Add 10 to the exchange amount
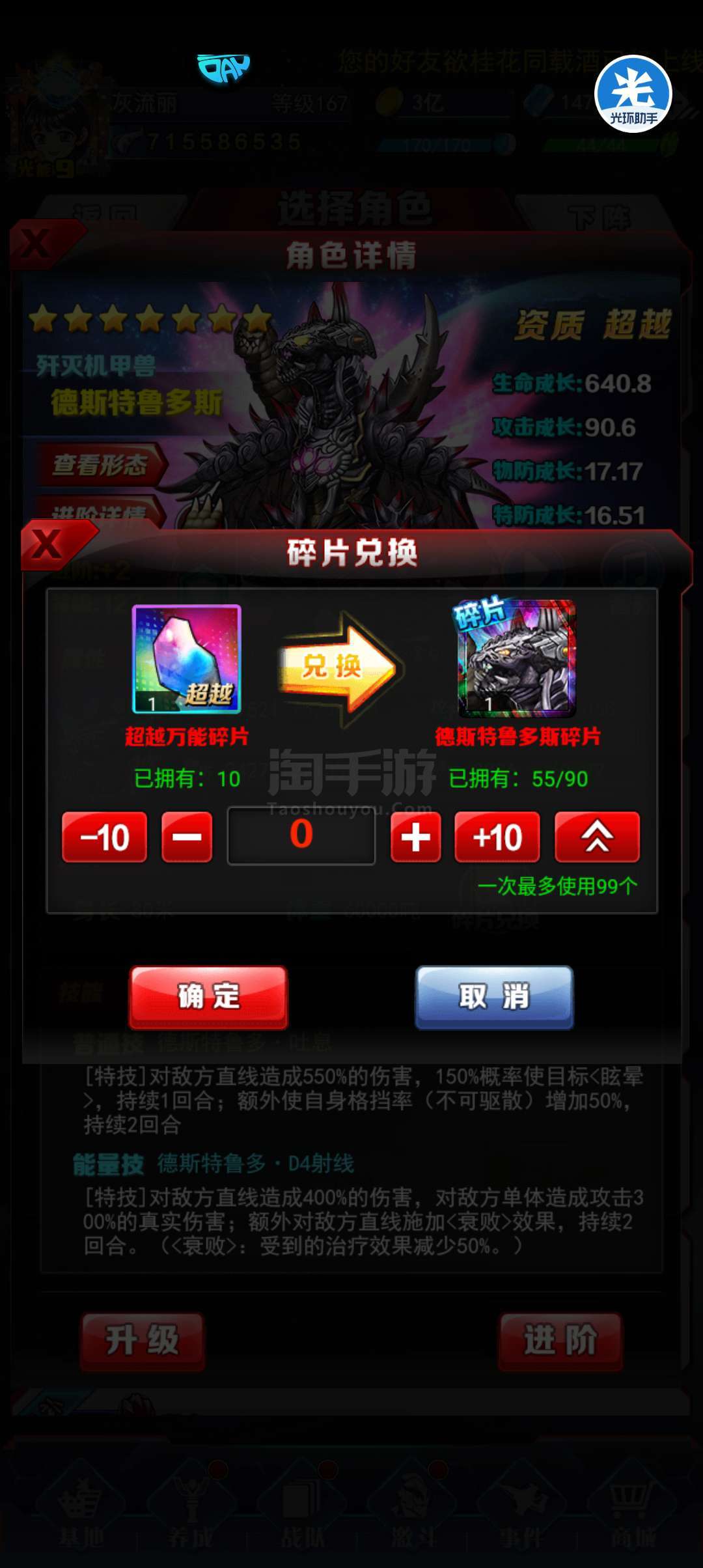The width and height of the screenshot is (703, 1568). tap(497, 837)
